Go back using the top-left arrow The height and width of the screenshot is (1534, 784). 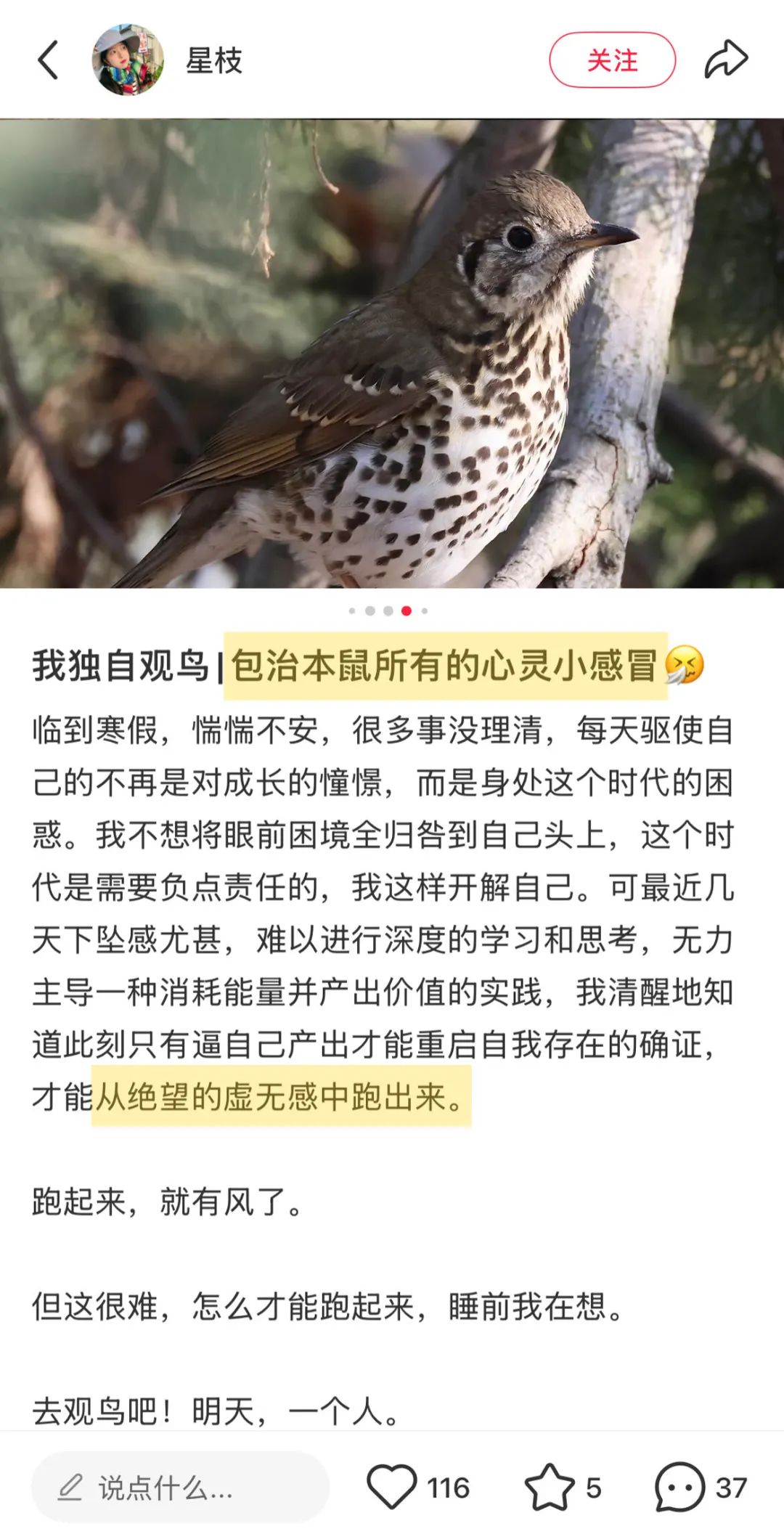pos(48,60)
